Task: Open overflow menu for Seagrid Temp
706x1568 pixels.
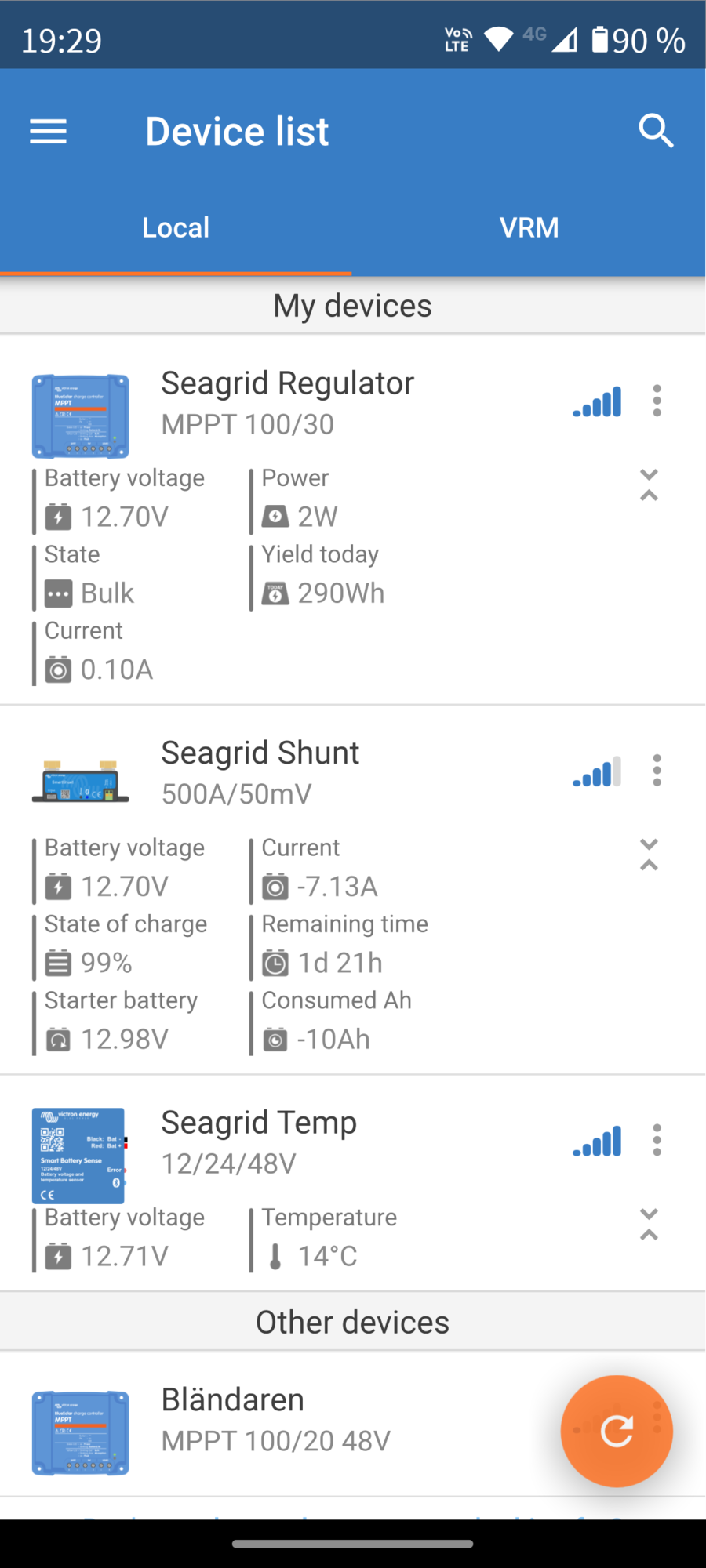Action: (657, 1140)
